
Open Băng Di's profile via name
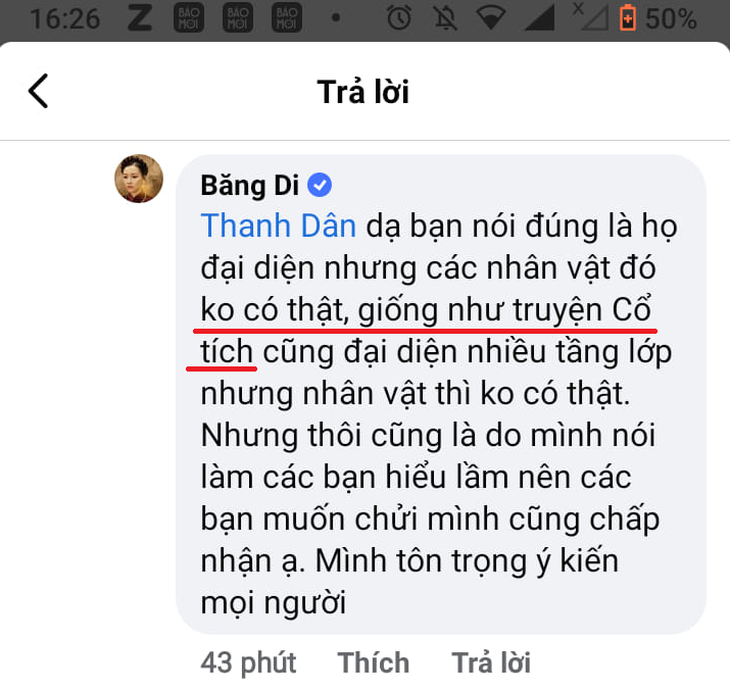point(250,186)
